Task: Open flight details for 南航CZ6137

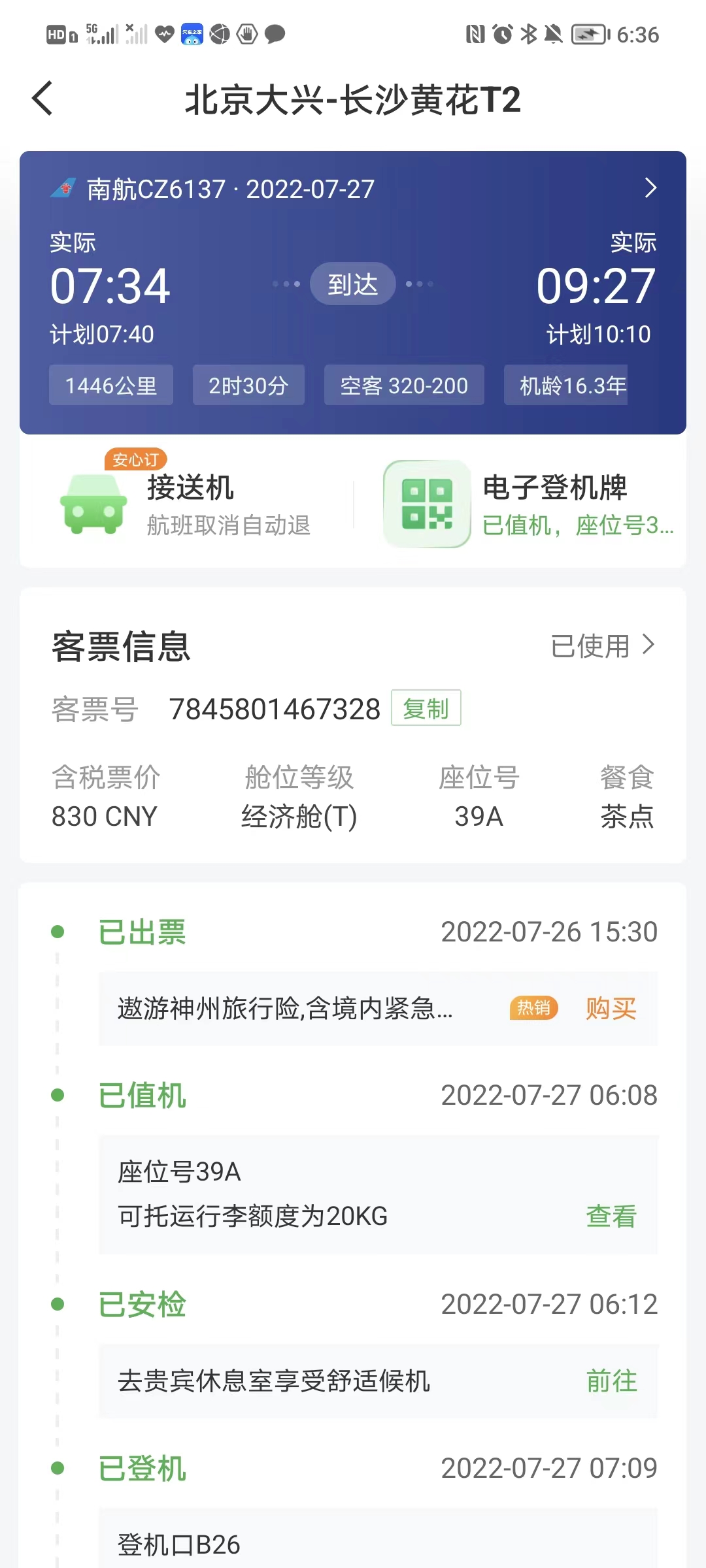Action: (650, 188)
